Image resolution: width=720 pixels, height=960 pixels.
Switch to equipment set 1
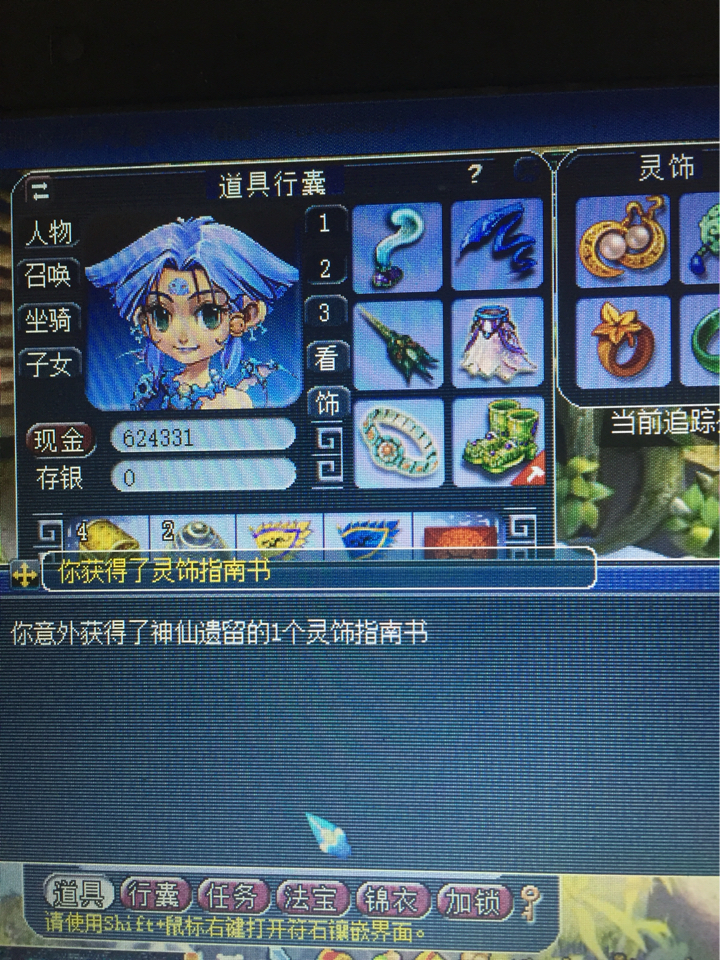[x=325, y=224]
